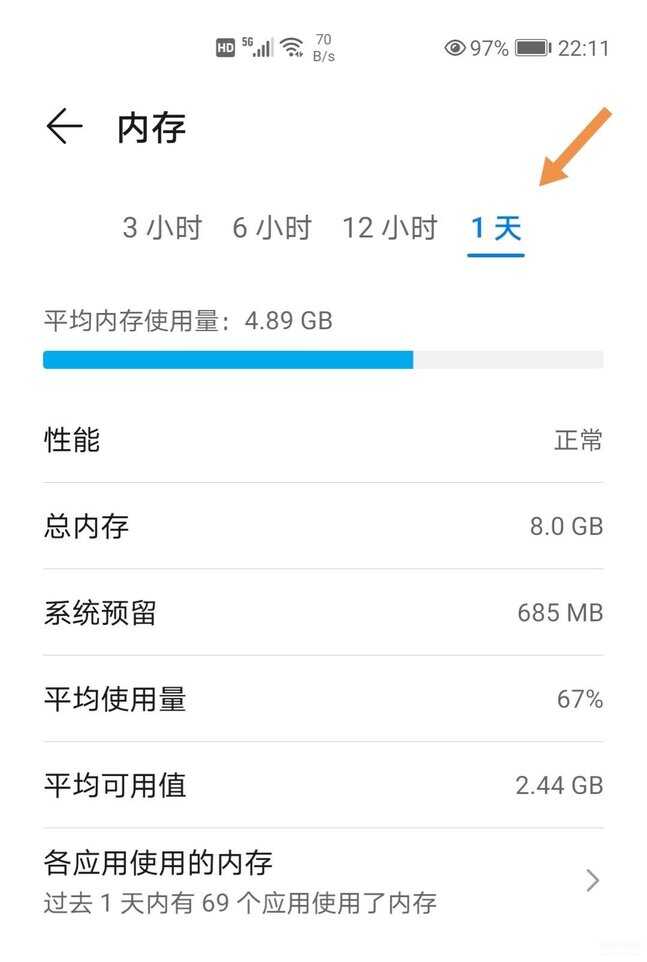The image size is (647, 962).
Task: Switch to the 3 小时 tab
Action: 162,228
